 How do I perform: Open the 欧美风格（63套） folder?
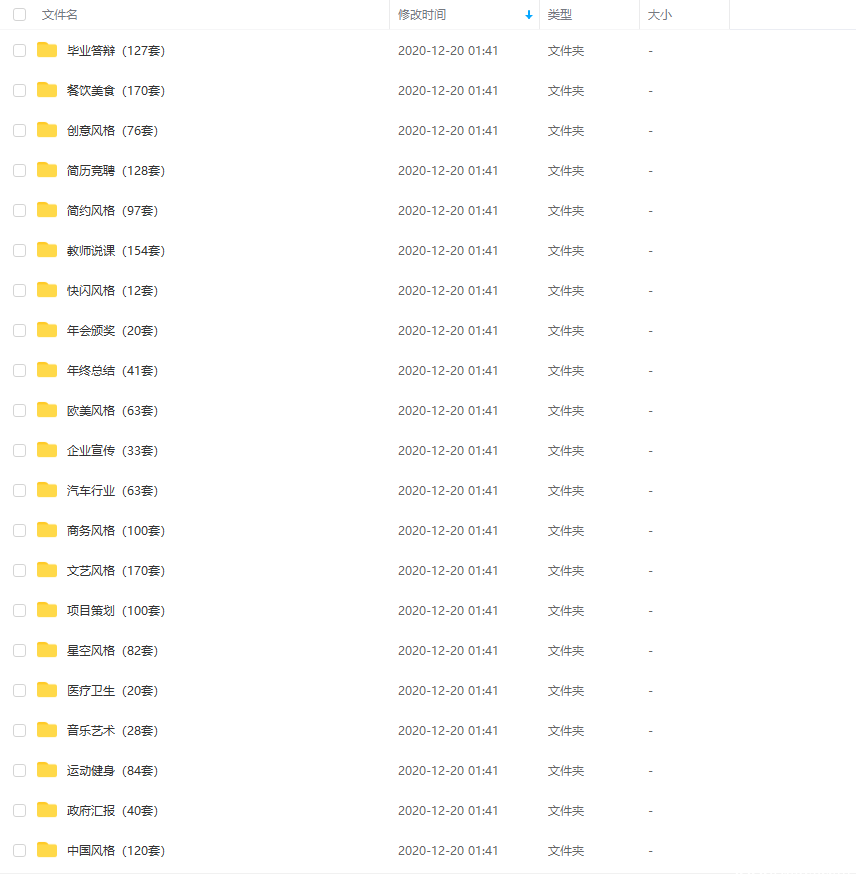[112, 411]
